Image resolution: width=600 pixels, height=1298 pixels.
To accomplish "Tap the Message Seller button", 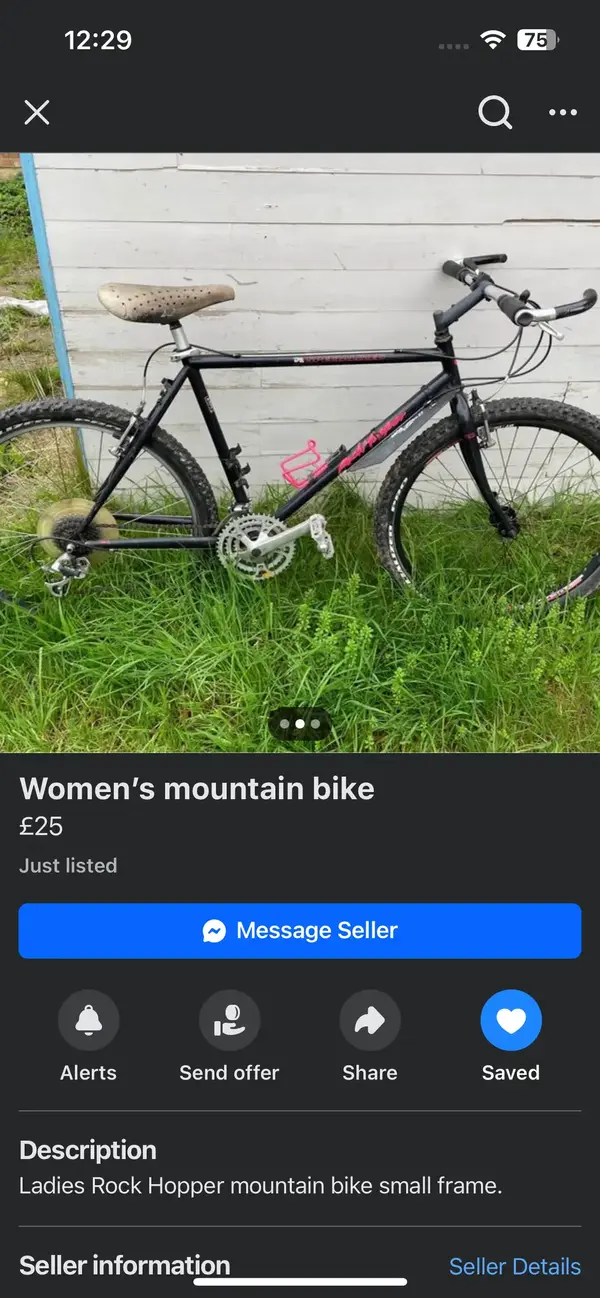I will point(300,931).
